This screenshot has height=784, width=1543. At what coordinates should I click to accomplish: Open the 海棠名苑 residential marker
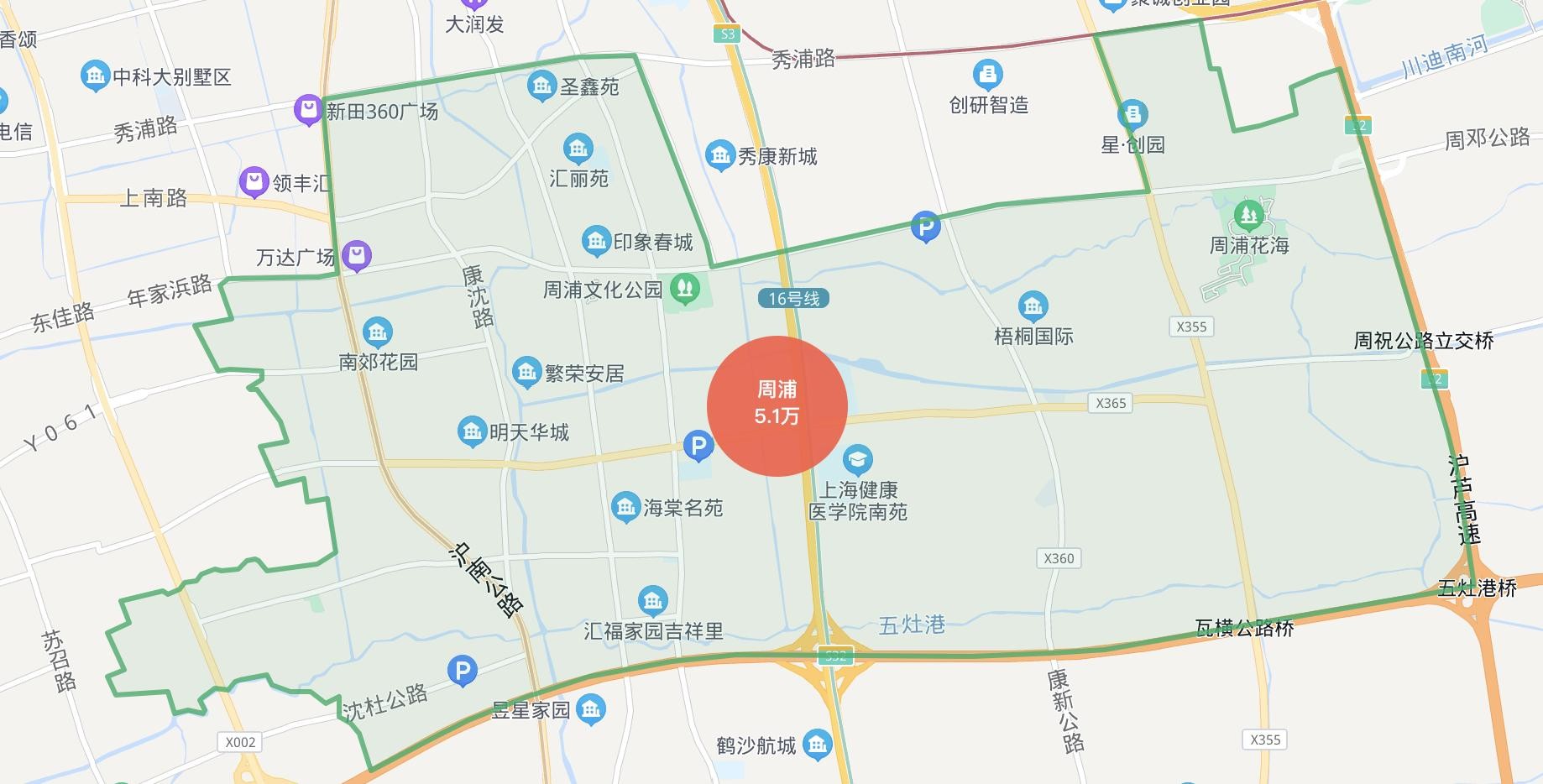click(625, 507)
